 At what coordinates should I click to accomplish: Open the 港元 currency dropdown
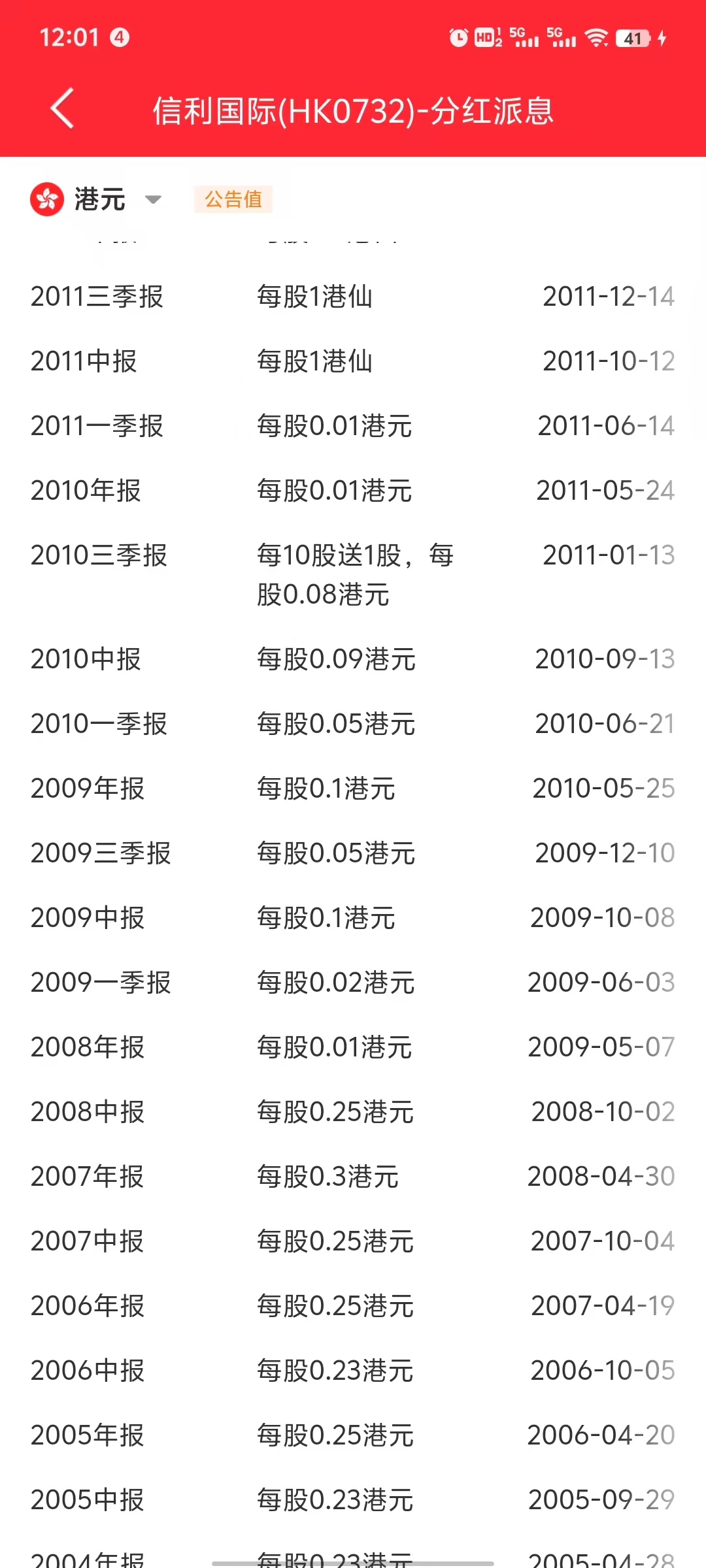point(98,199)
